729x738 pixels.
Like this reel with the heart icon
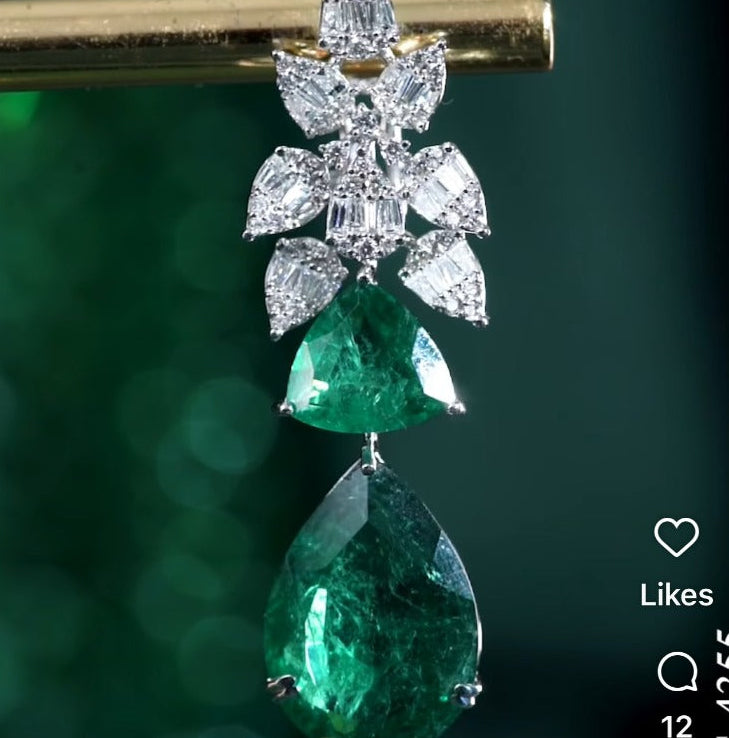[x=676, y=538]
